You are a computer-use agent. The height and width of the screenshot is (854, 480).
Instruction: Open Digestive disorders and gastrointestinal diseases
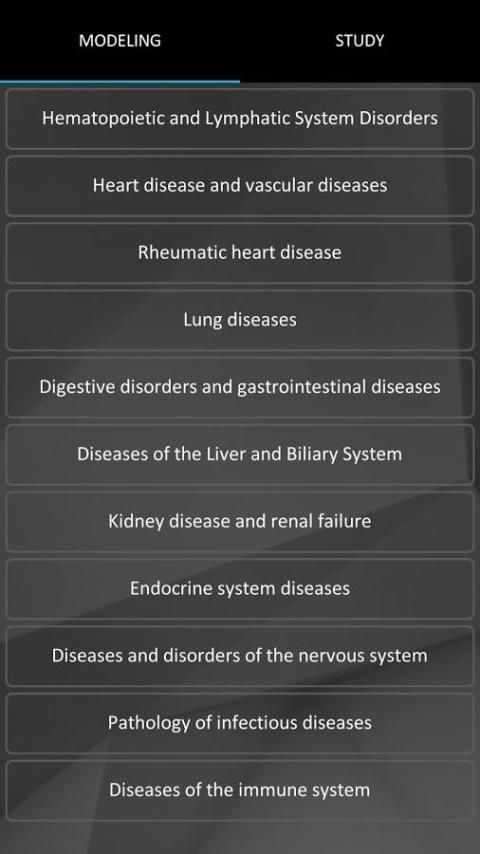pyautogui.click(x=240, y=387)
